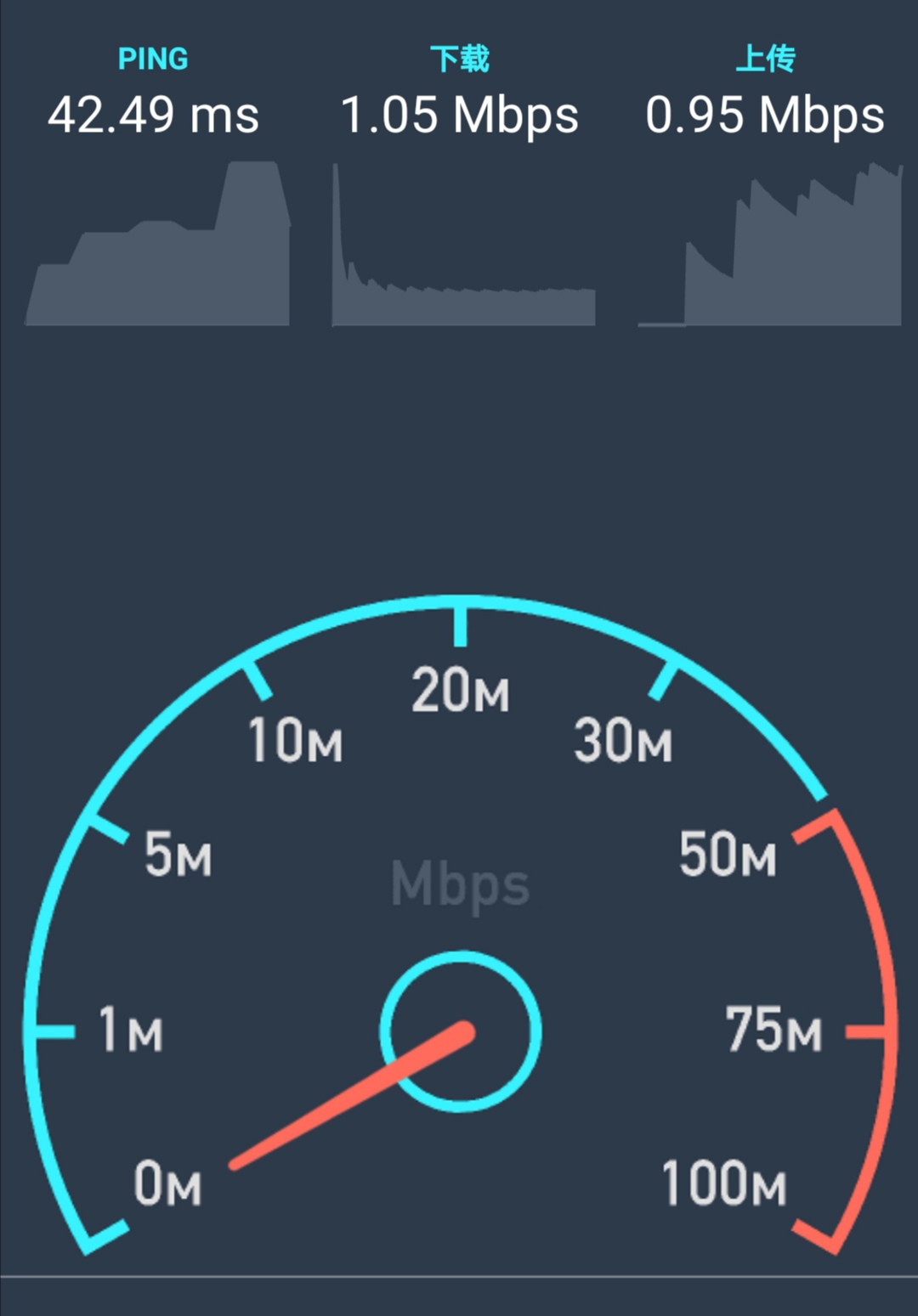The width and height of the screenshot is (918, 1316).
Task: Click the speedometer gauge center hub
Action: [x=459, y=1033]
